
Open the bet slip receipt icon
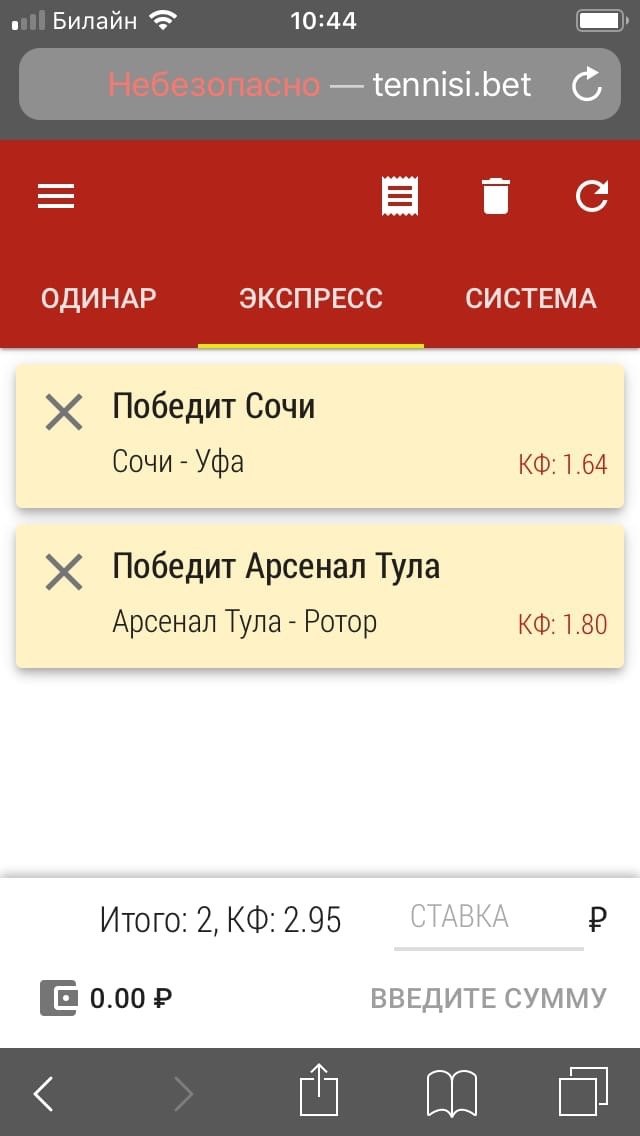pyautogui.click(x=400, y=196)
